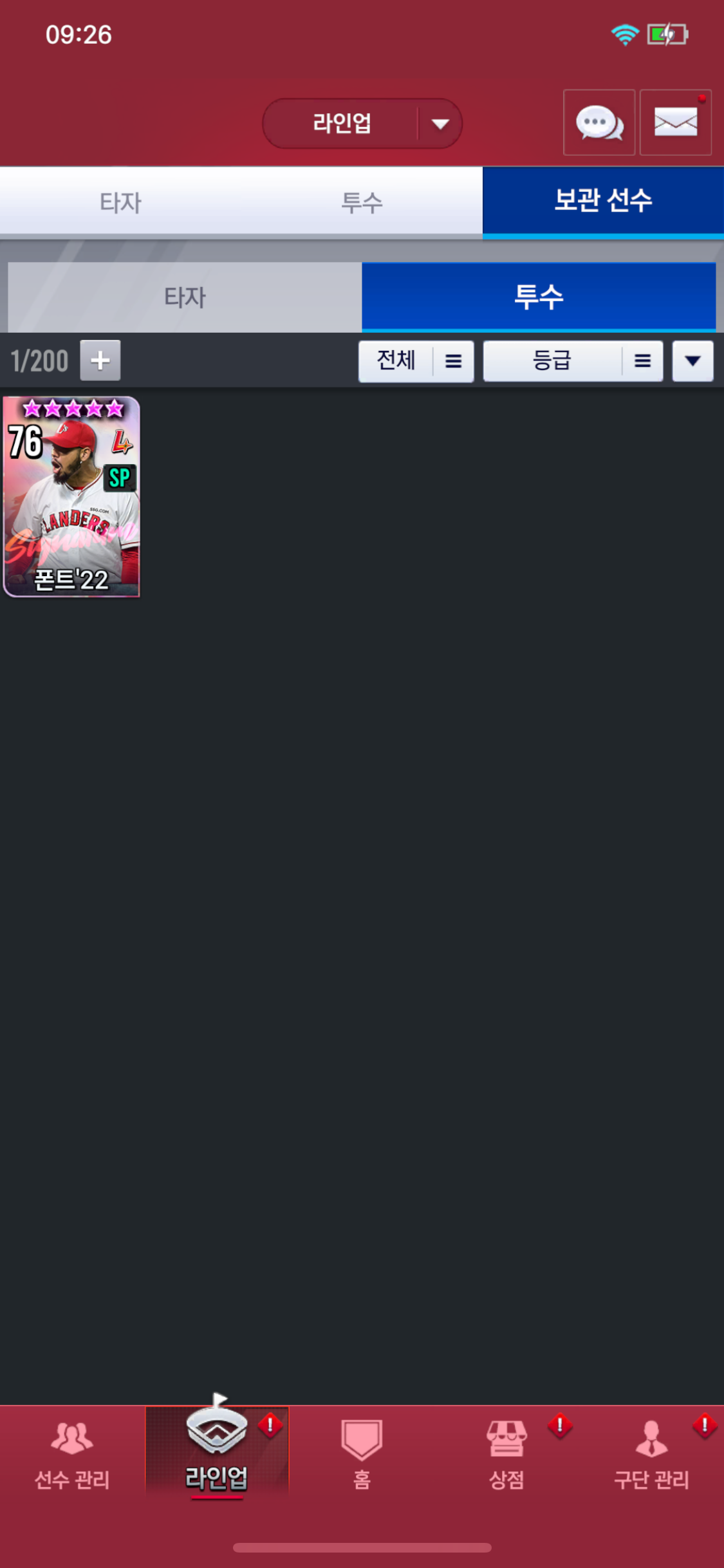
Task: Switch to 타자 sub-tab in storage
Action: point(185,297)
